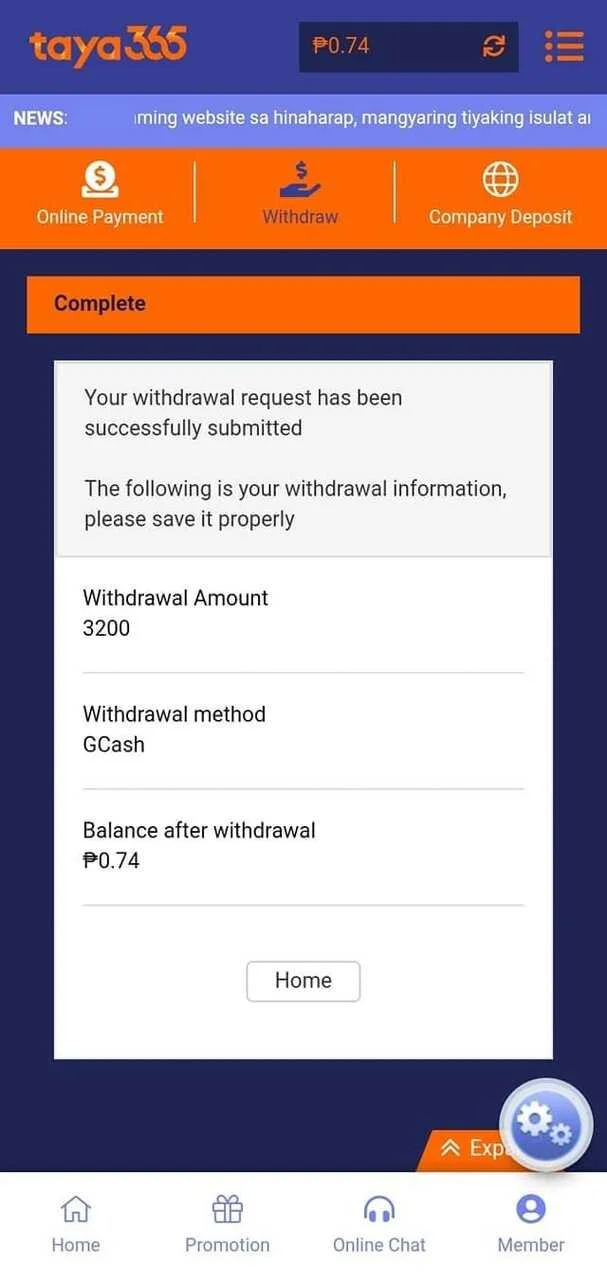Viewport: 607px width, 1280px height.
Task: Tap the floating gear settings button
Action: (545, 1124)
